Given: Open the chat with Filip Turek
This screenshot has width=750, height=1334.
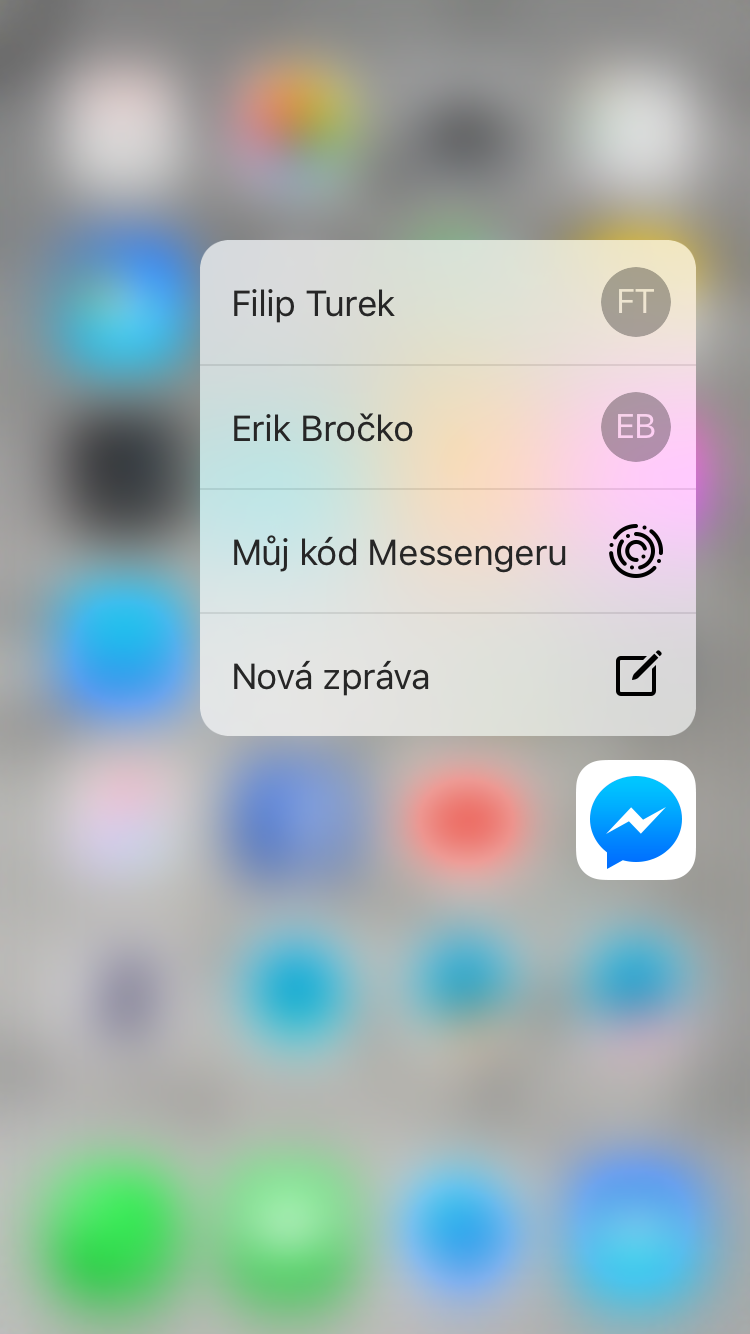Looking at the screenshot, I should tap(447, 303).
